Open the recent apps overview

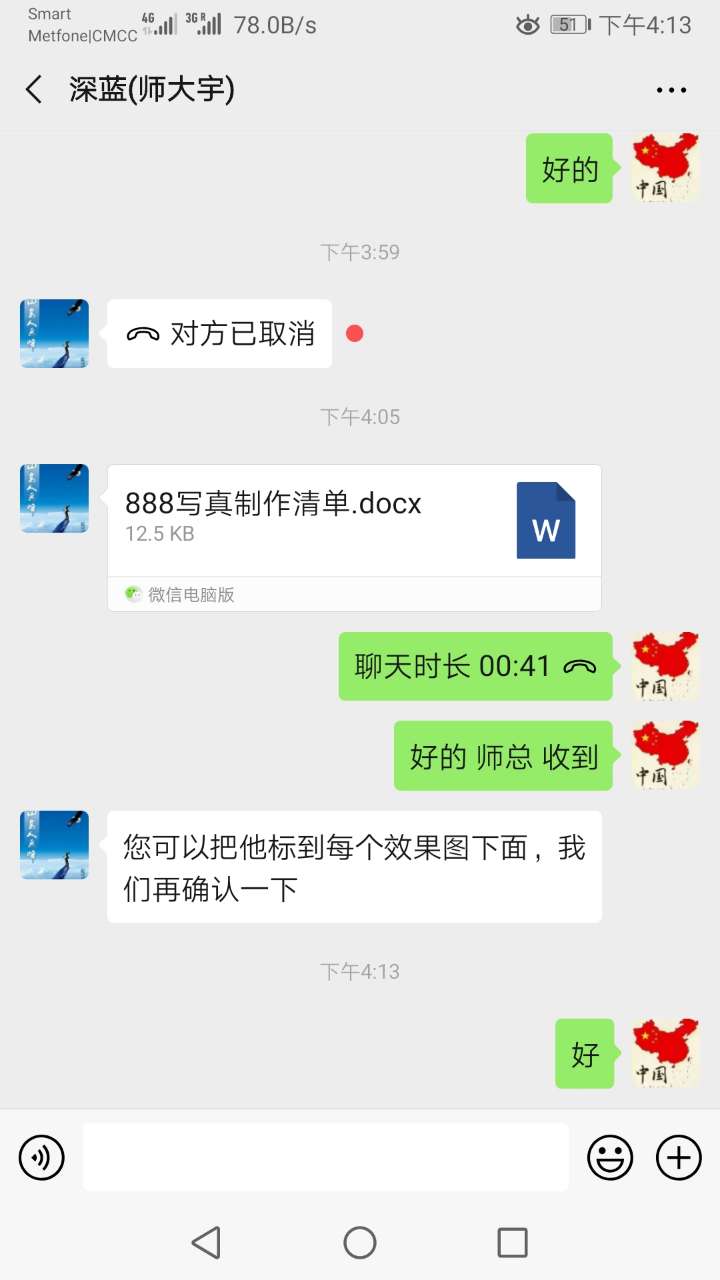(x=512, y=1243)
